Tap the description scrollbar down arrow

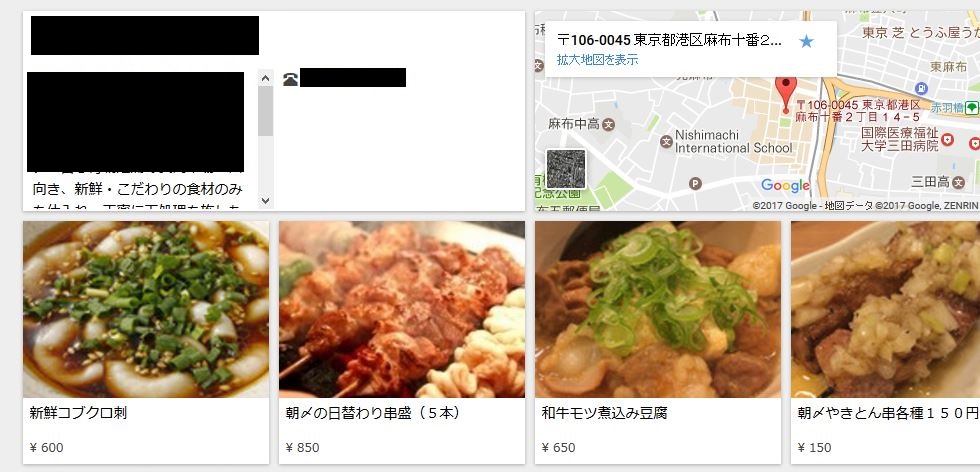[x=265, y=200]
